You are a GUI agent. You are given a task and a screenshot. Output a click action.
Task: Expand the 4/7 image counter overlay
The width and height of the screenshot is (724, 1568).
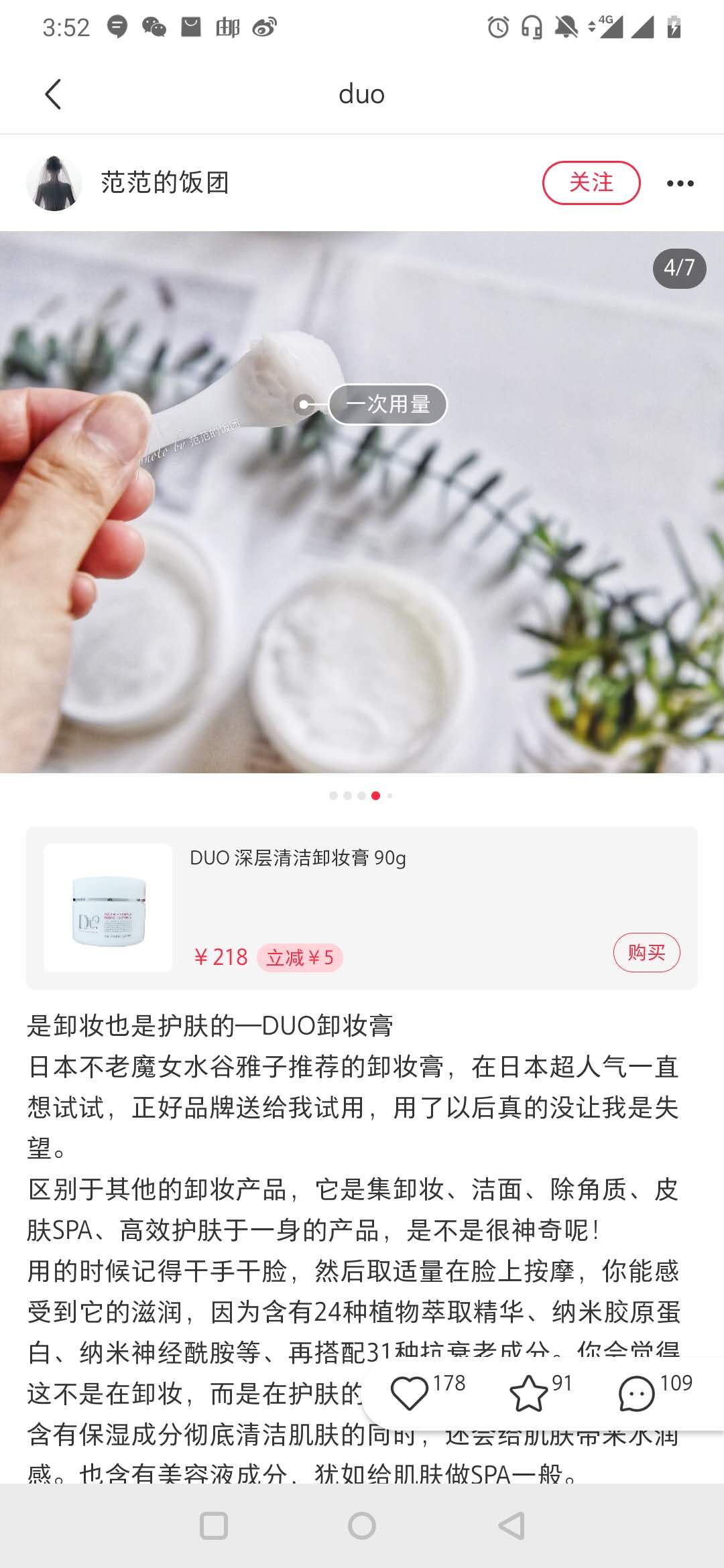(678, 268)
